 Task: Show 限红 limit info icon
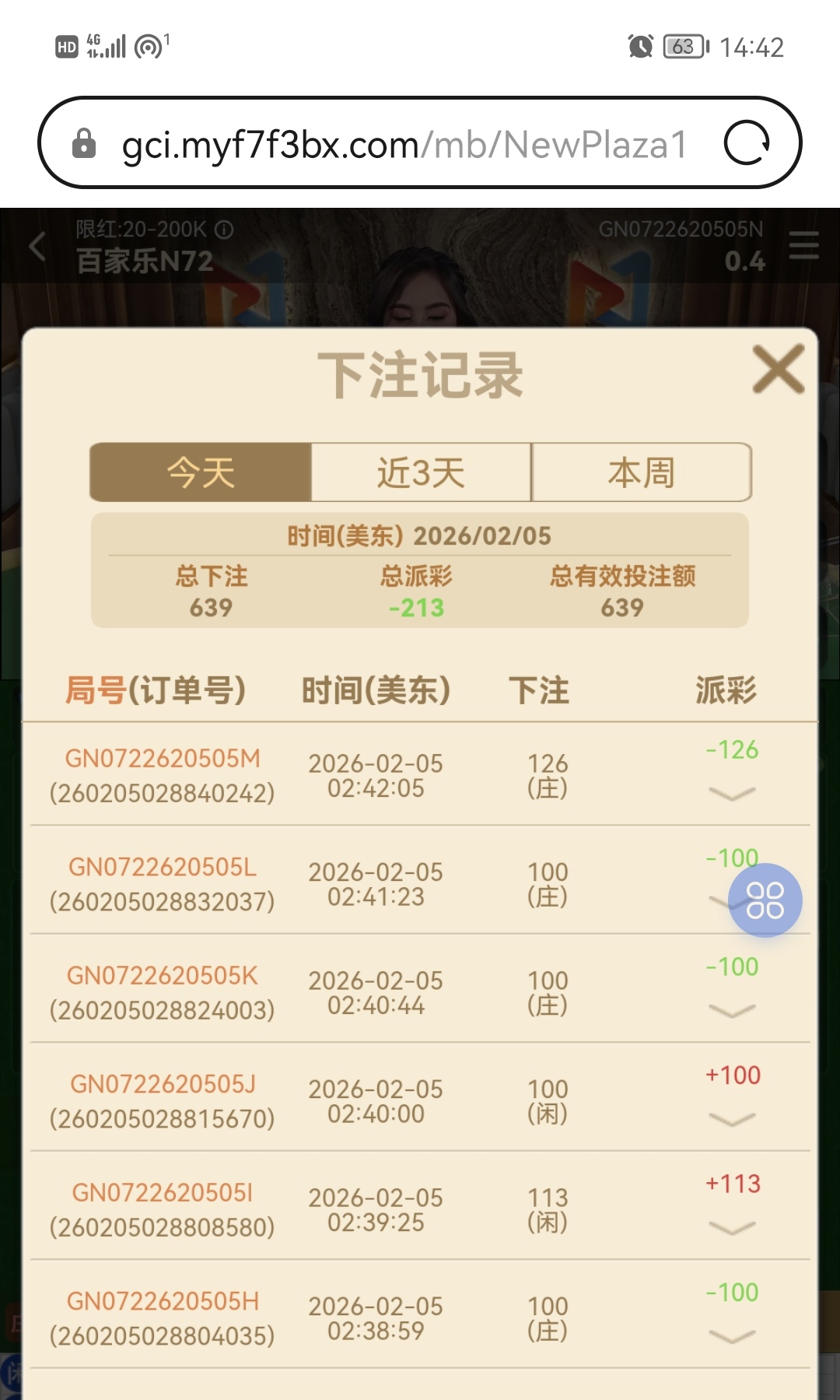tap(224, 230)
